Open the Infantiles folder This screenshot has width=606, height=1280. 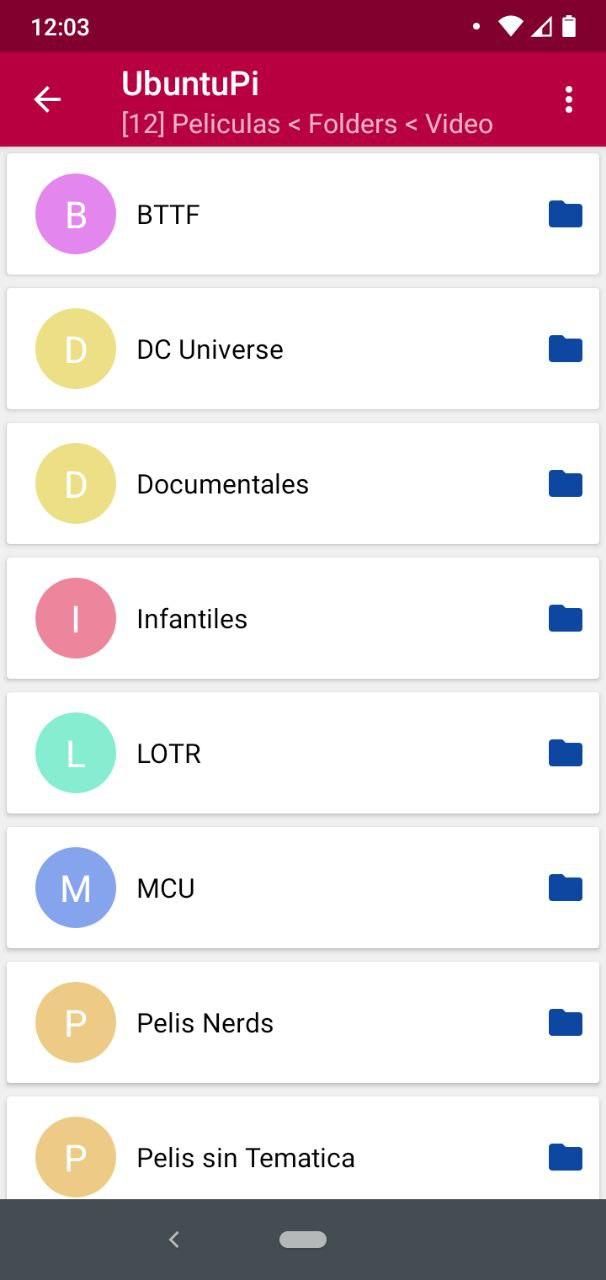point(303,618)
